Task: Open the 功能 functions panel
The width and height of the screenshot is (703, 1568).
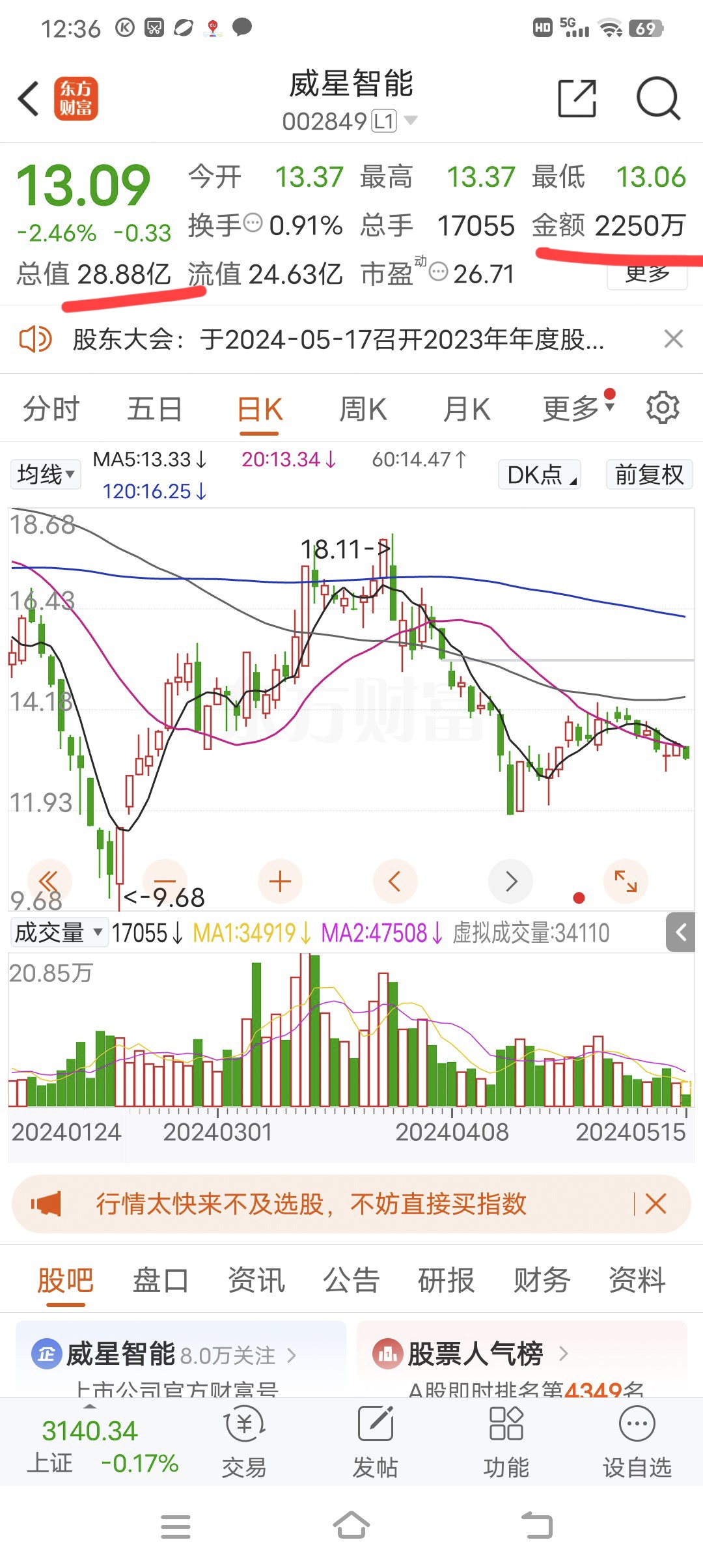Action: coord(506,1442)
